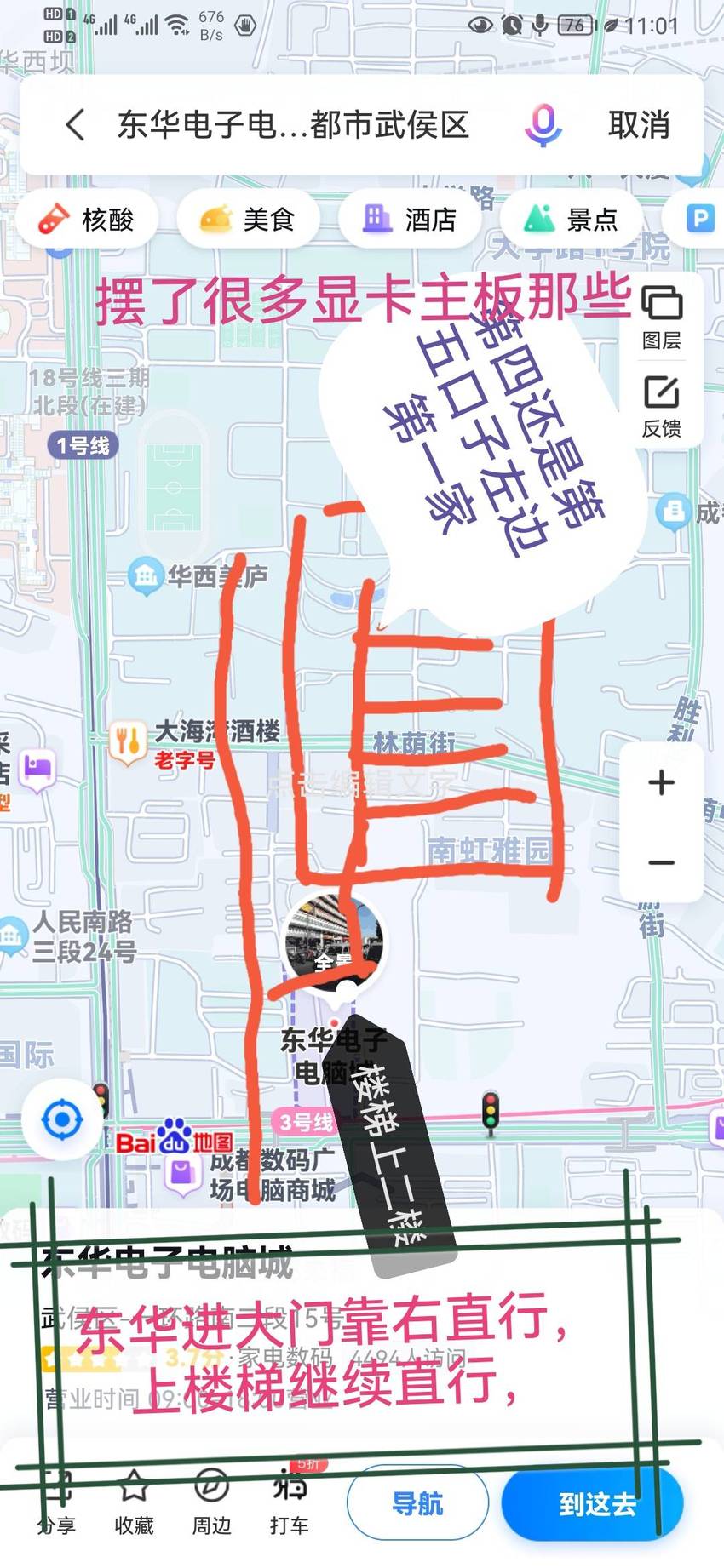Image resolution: width=724 pixels, height=1568 pixels.
Task: Explore nearby with 周边
Action: pyautogui.click(x=211, y=1504)
